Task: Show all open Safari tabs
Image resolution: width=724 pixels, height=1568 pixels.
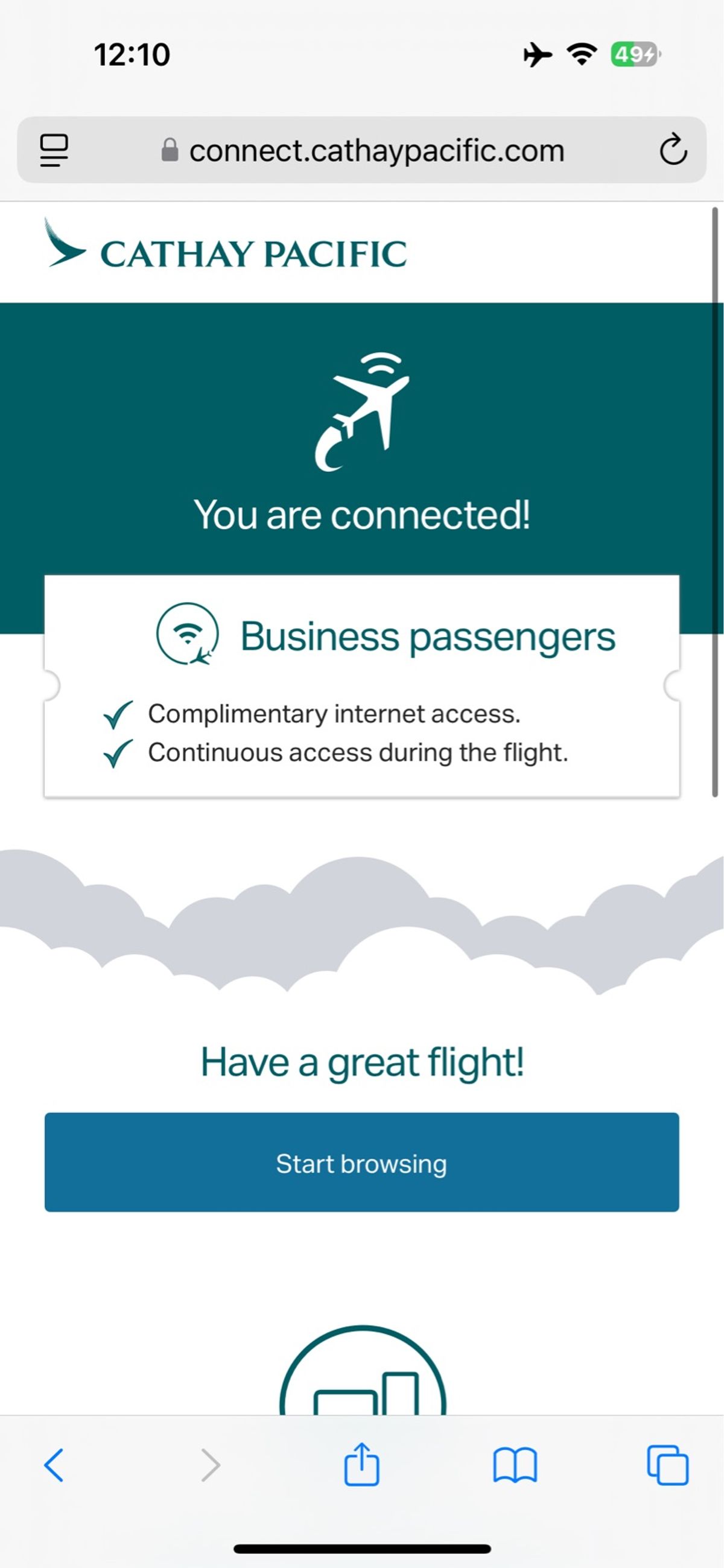Action: click(x=667, y=1465)
